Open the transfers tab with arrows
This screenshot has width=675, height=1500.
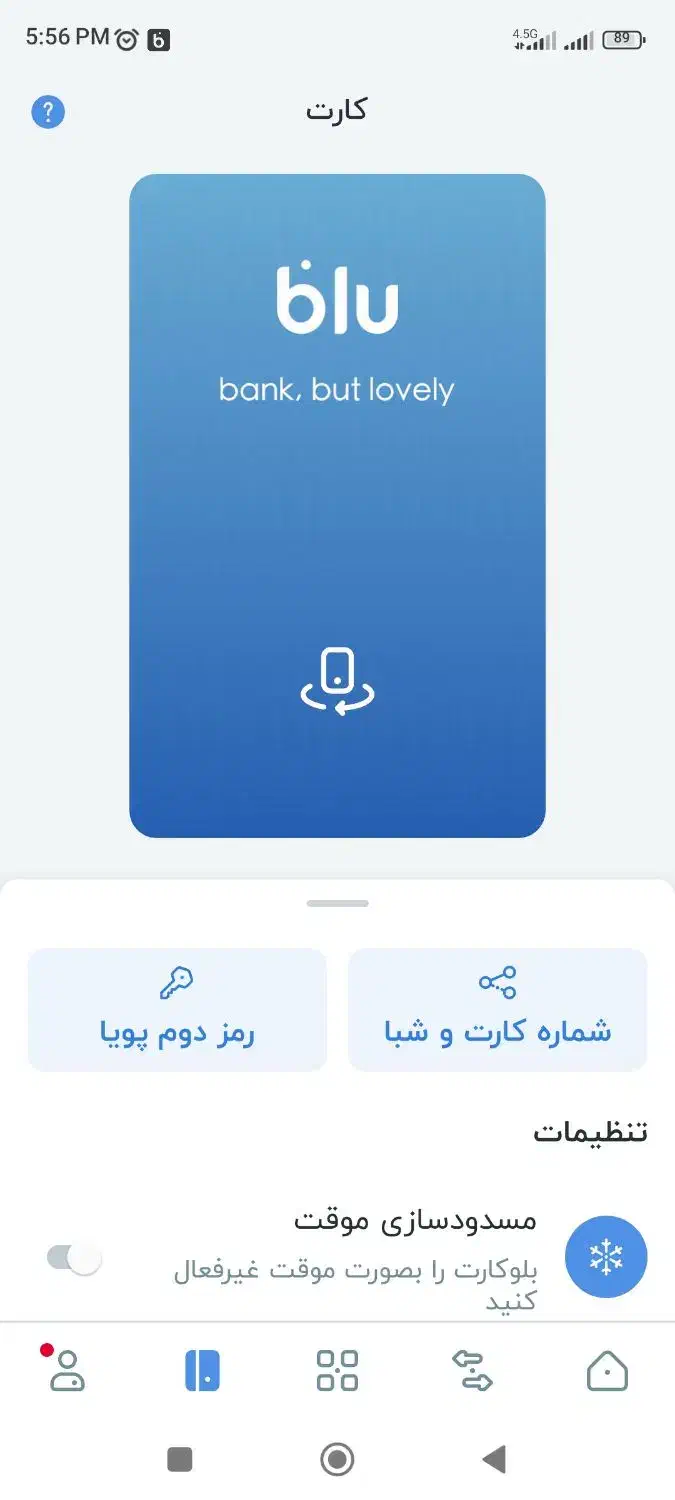click(472, 1370)
